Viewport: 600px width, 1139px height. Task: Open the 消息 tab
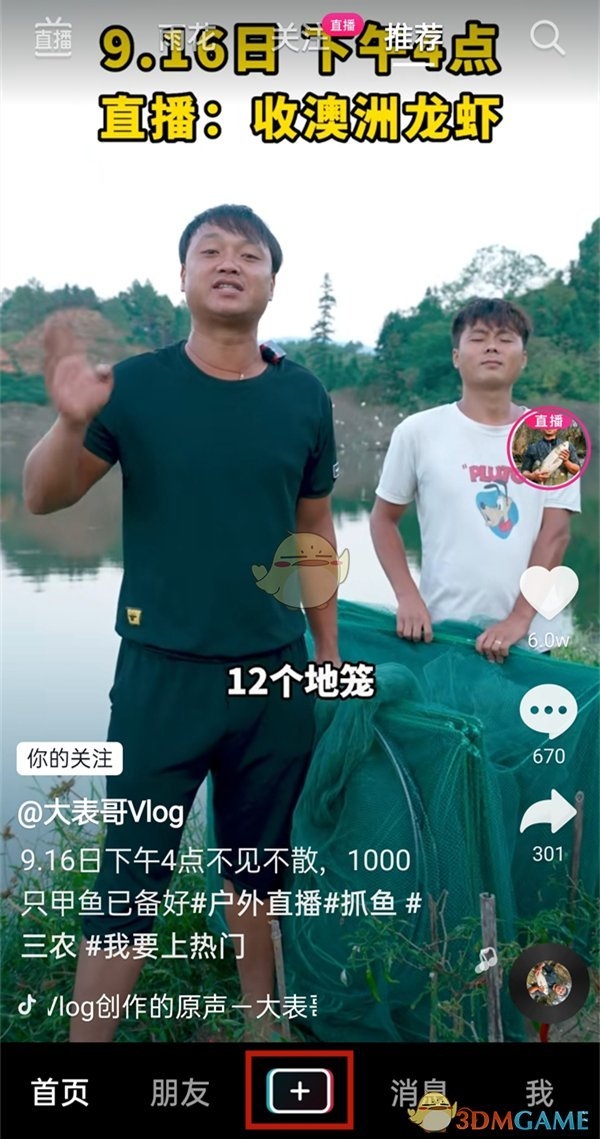pos(418,1092)
